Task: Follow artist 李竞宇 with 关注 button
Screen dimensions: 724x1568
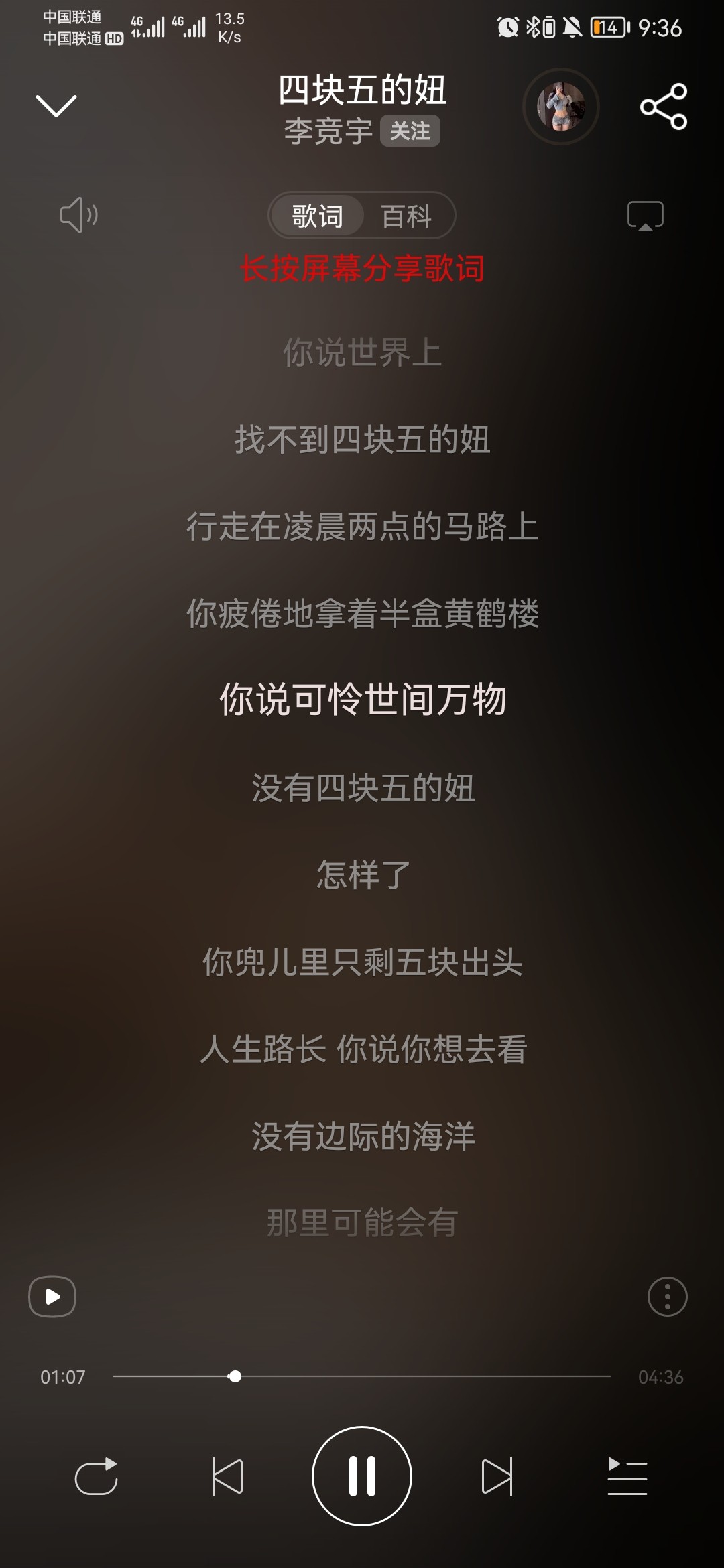Action: pyautogui.click(x=410, y=131)
